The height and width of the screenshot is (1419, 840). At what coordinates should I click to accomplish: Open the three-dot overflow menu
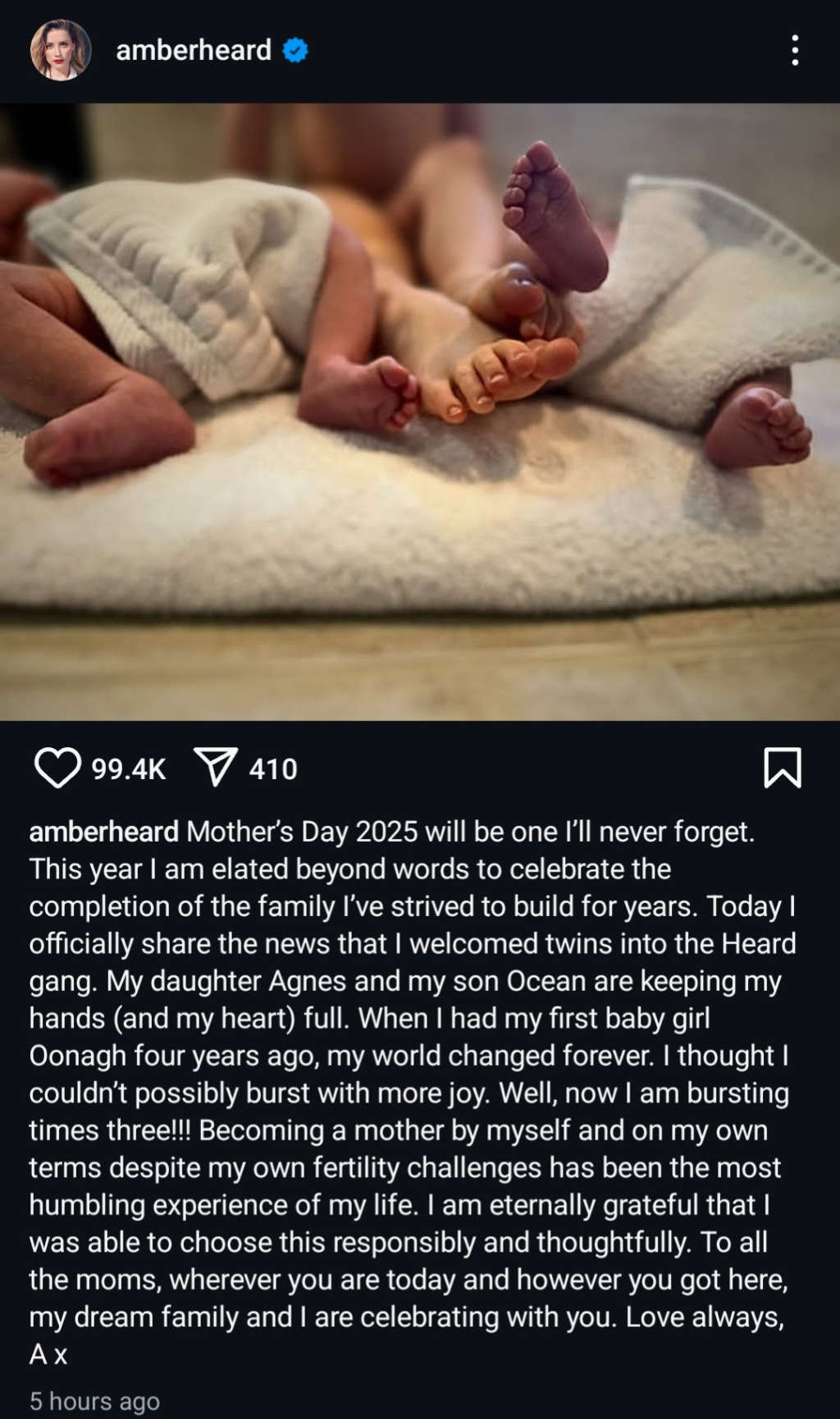(x=794, y=50)
